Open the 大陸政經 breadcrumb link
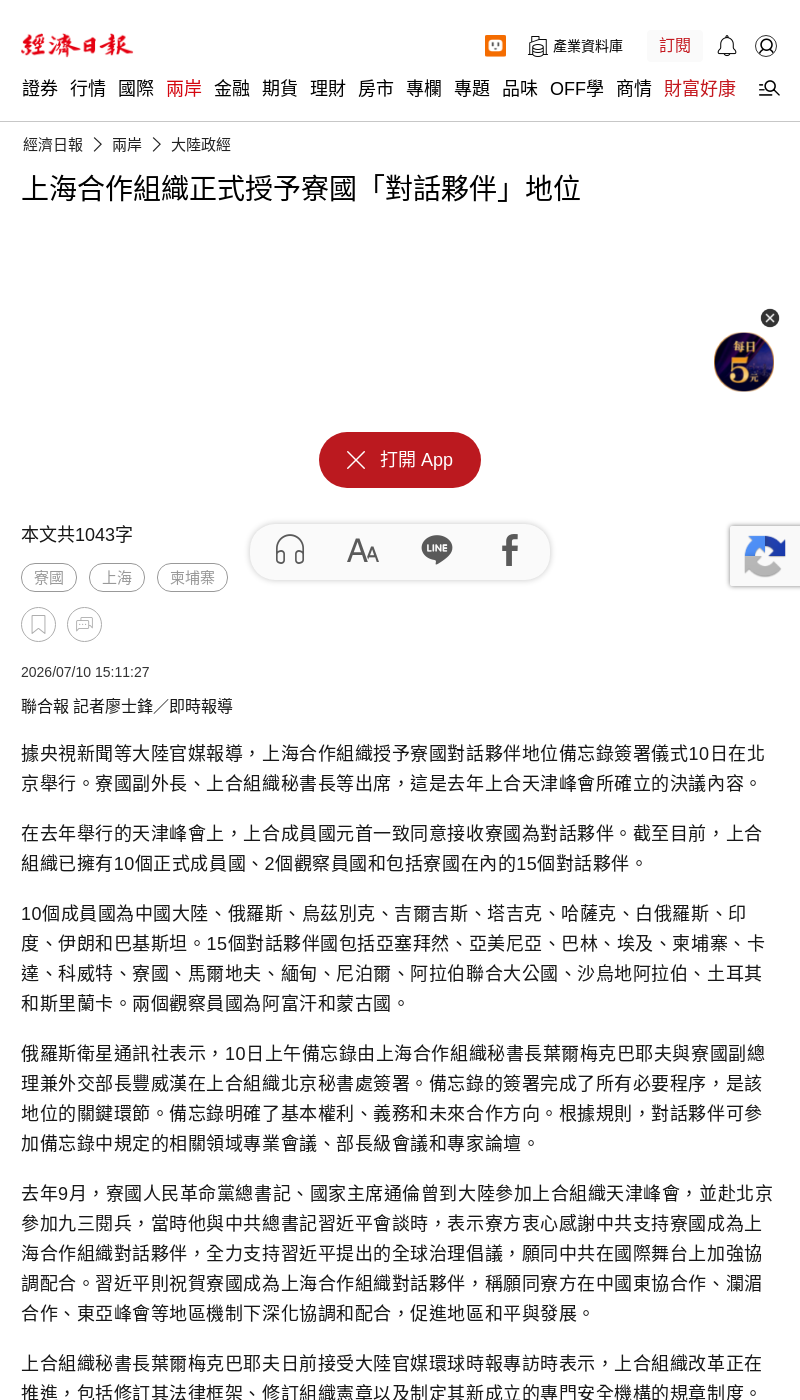Image resolution: width=800 pixels, height=1400 pixels. [201, 145]
